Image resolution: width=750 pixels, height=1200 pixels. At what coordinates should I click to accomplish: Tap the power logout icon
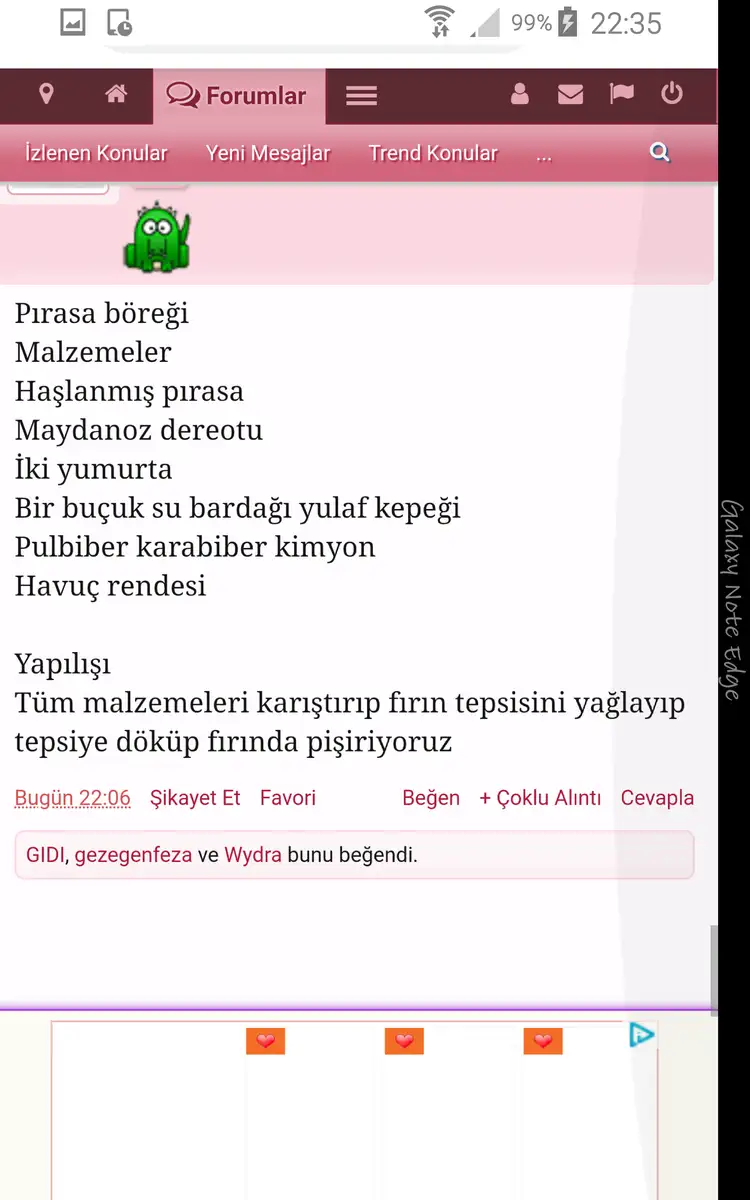click(x=672, y=94)
